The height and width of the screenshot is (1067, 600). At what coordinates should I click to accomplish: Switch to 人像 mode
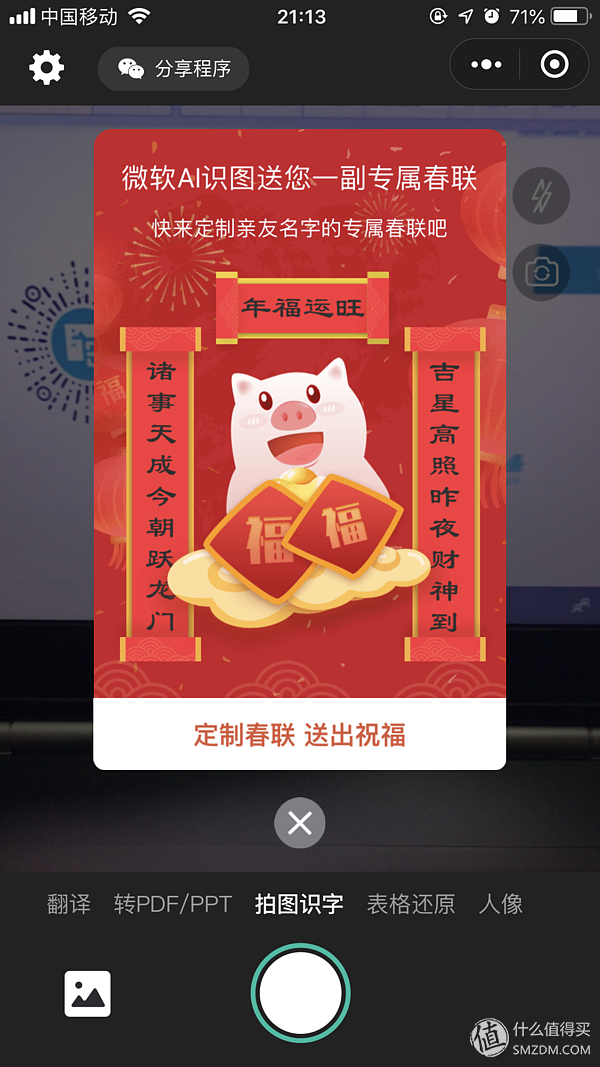(501, 905)
